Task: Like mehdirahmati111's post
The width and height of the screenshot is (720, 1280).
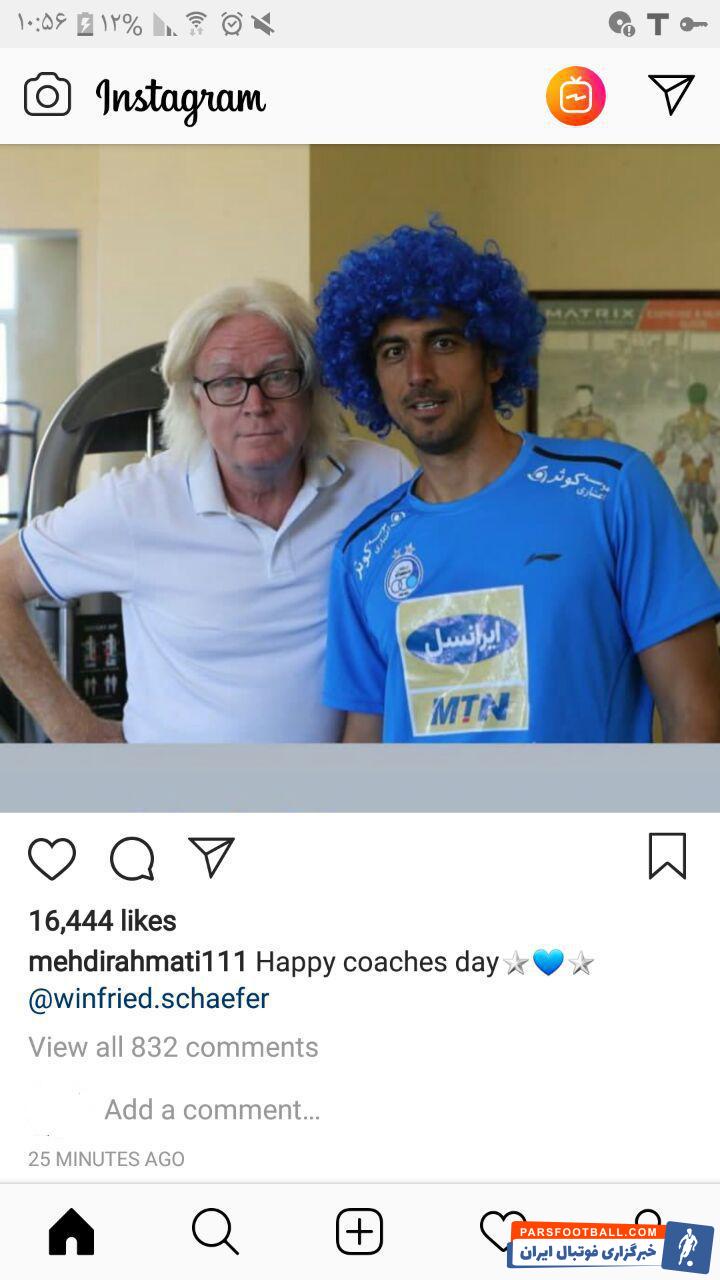Action: (51, 858)
